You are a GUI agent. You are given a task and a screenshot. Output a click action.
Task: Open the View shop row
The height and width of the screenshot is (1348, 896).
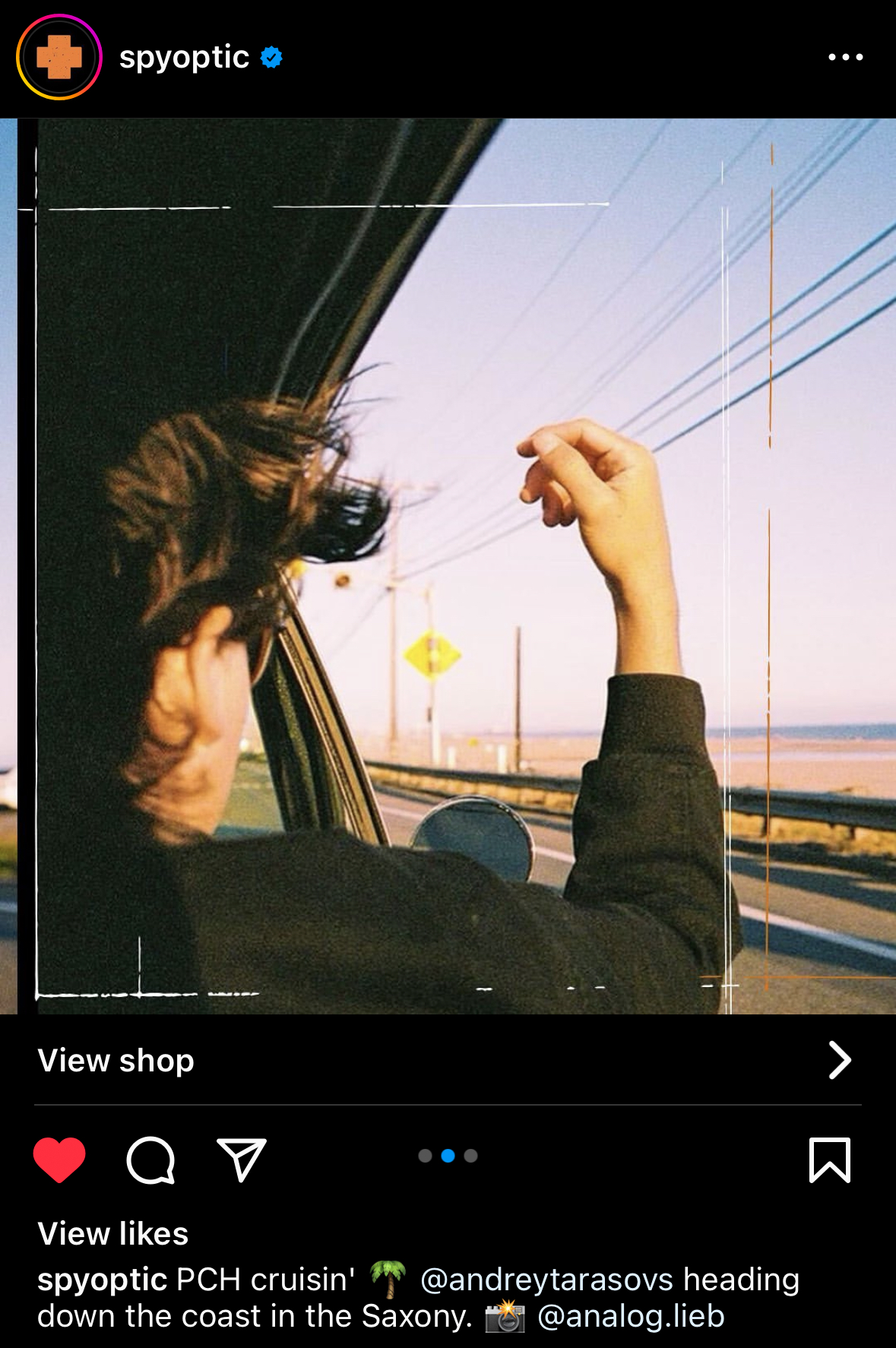point(447,1060)
